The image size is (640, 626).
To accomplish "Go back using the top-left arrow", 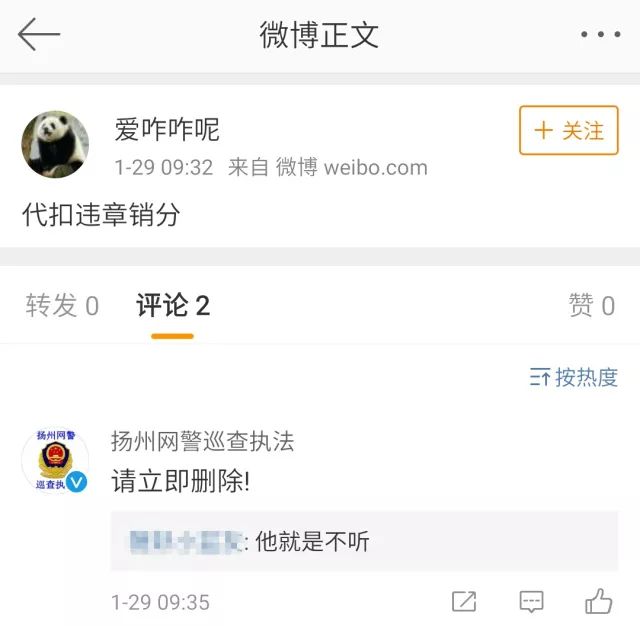I will click(39, 35).
